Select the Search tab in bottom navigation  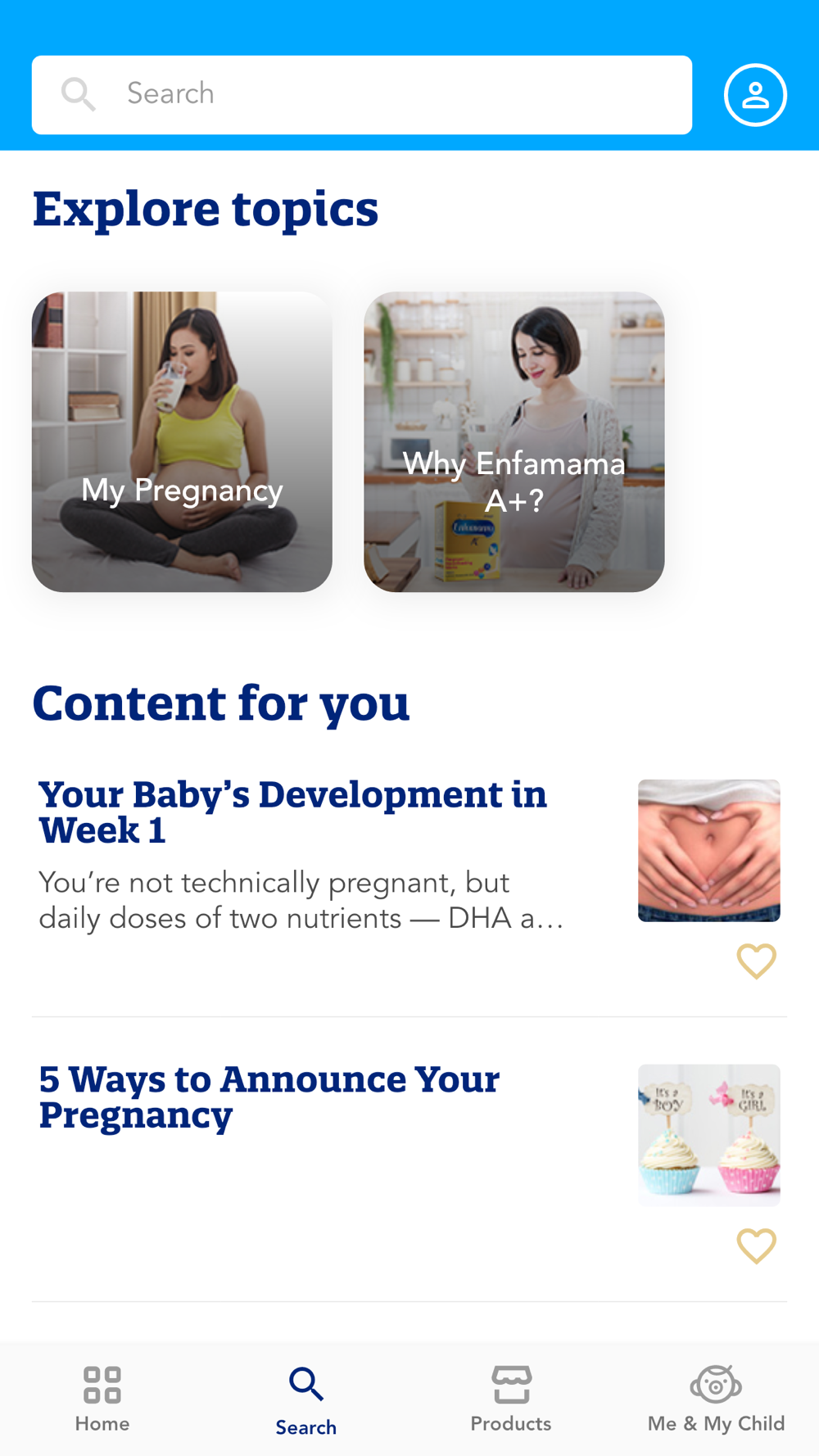point(306,1400)
